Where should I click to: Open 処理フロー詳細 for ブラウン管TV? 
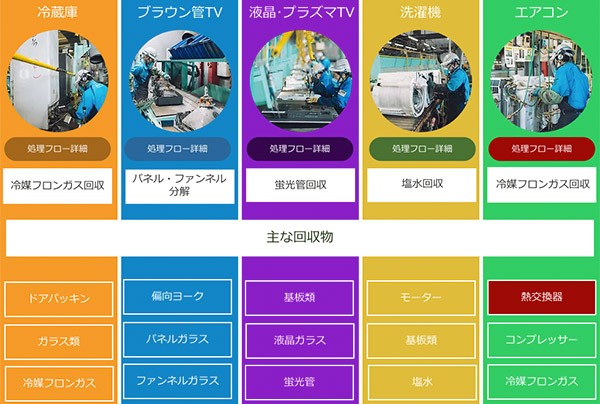pyautogui.click(x=178, y=148)
